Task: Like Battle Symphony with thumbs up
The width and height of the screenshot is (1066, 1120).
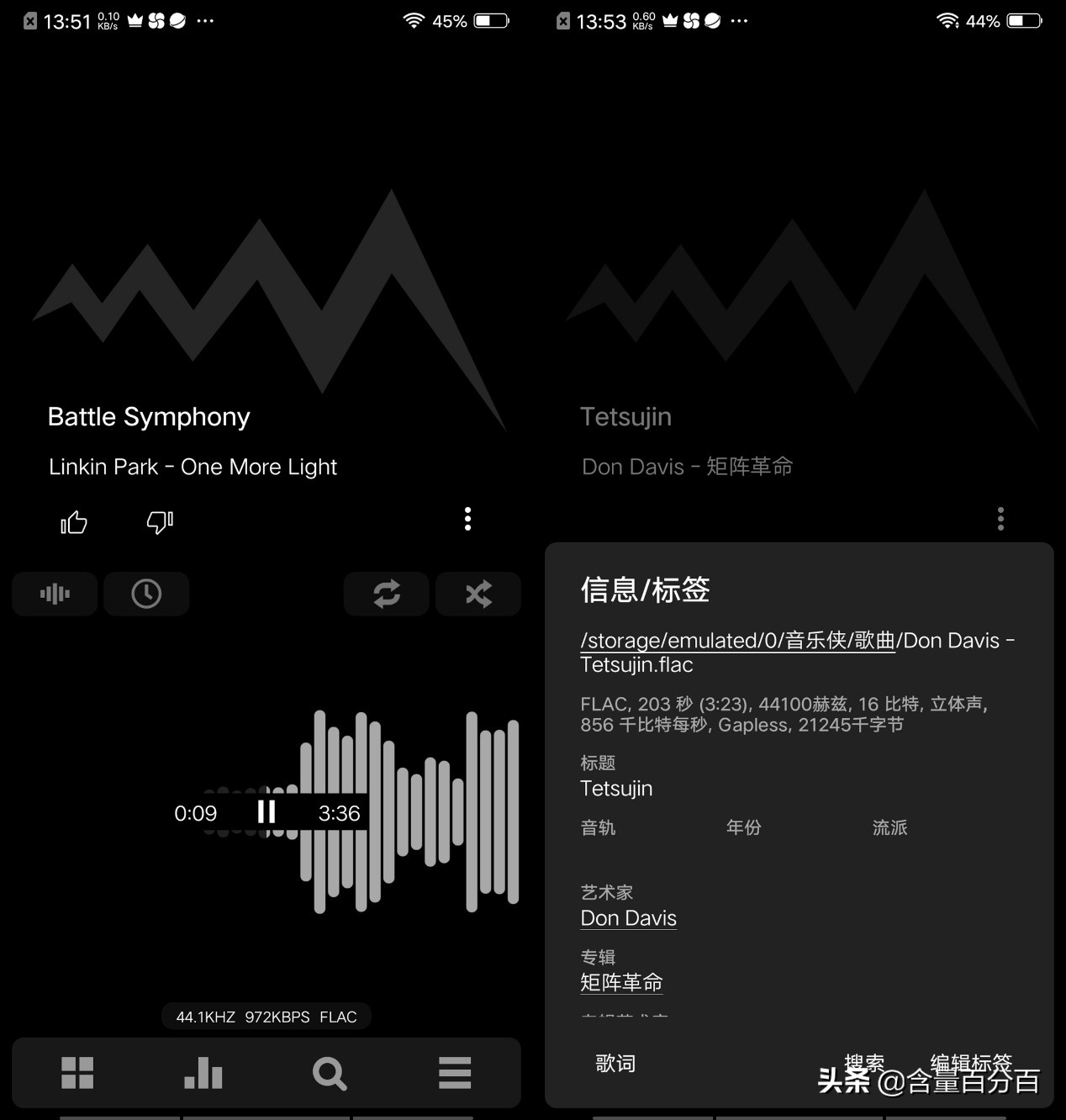Action: (x=74, y=522)
